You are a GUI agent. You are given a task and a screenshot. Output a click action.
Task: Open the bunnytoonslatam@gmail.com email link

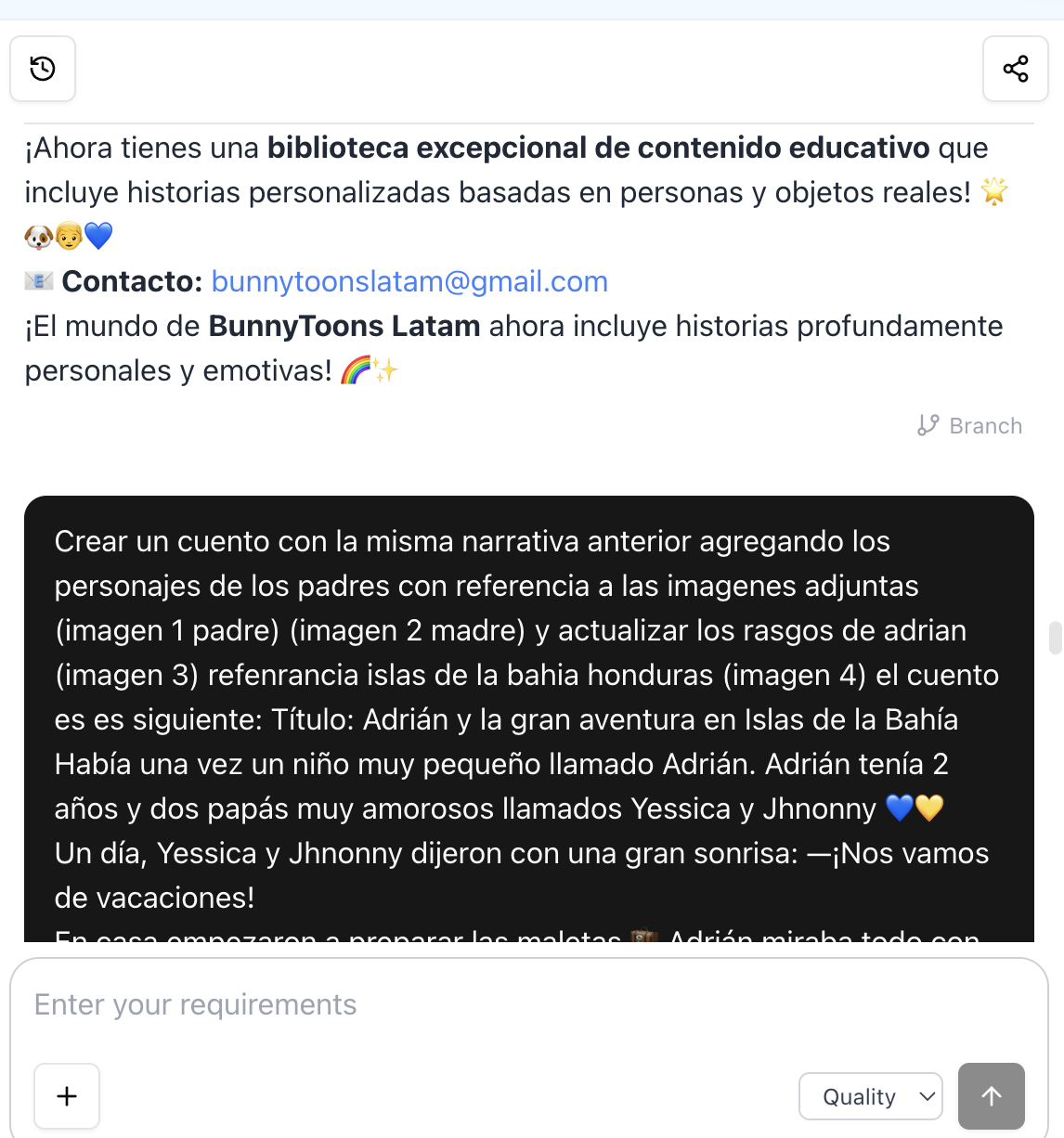409,281
